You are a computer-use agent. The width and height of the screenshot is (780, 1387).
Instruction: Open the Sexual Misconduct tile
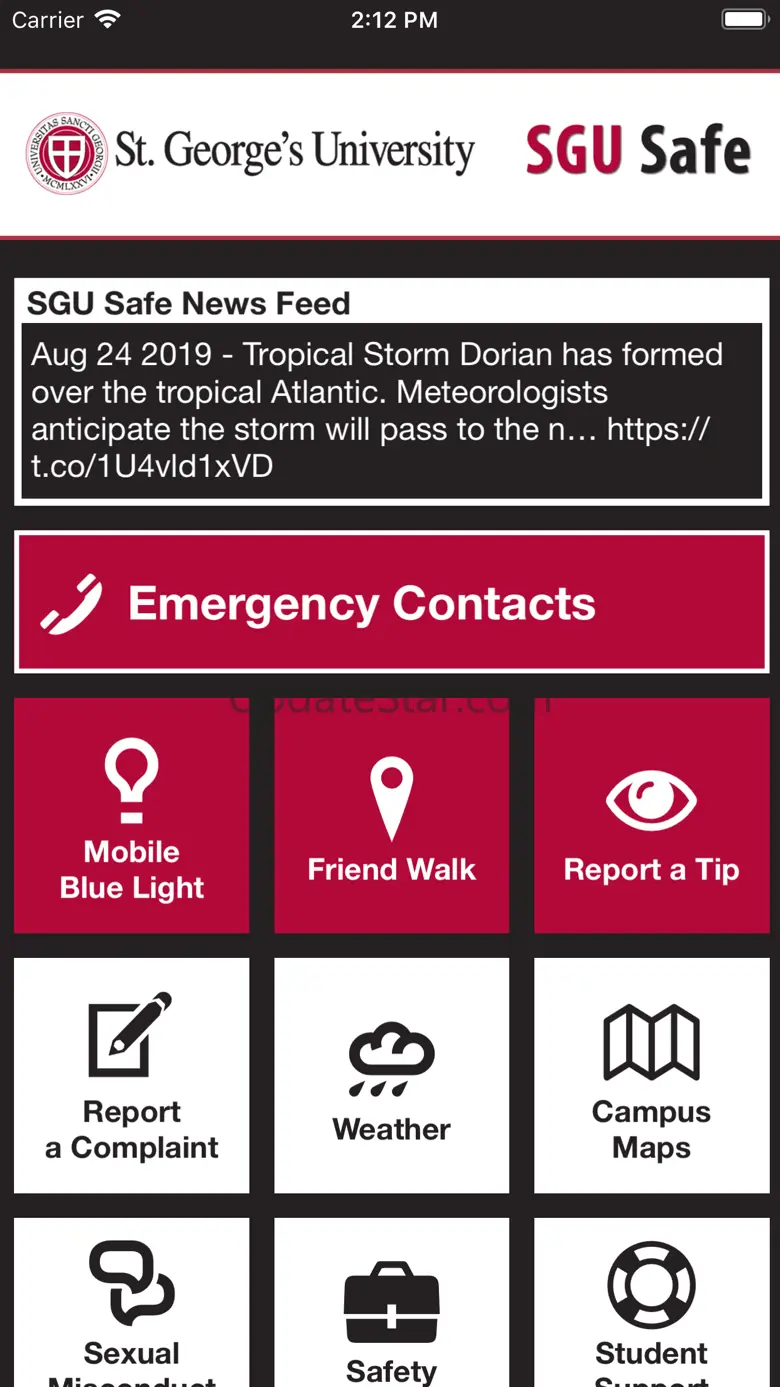pyautogui.click(x=132, y=1302)
